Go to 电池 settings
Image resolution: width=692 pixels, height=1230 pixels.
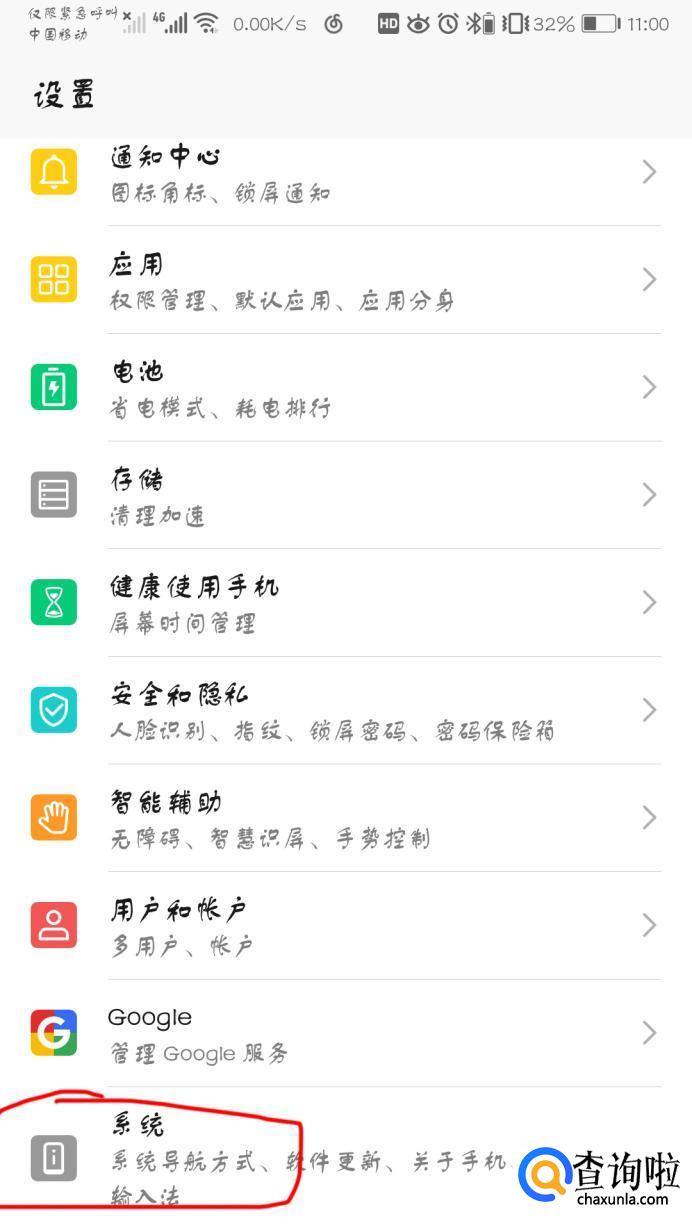pyautogui.click(x=345, y=388)
